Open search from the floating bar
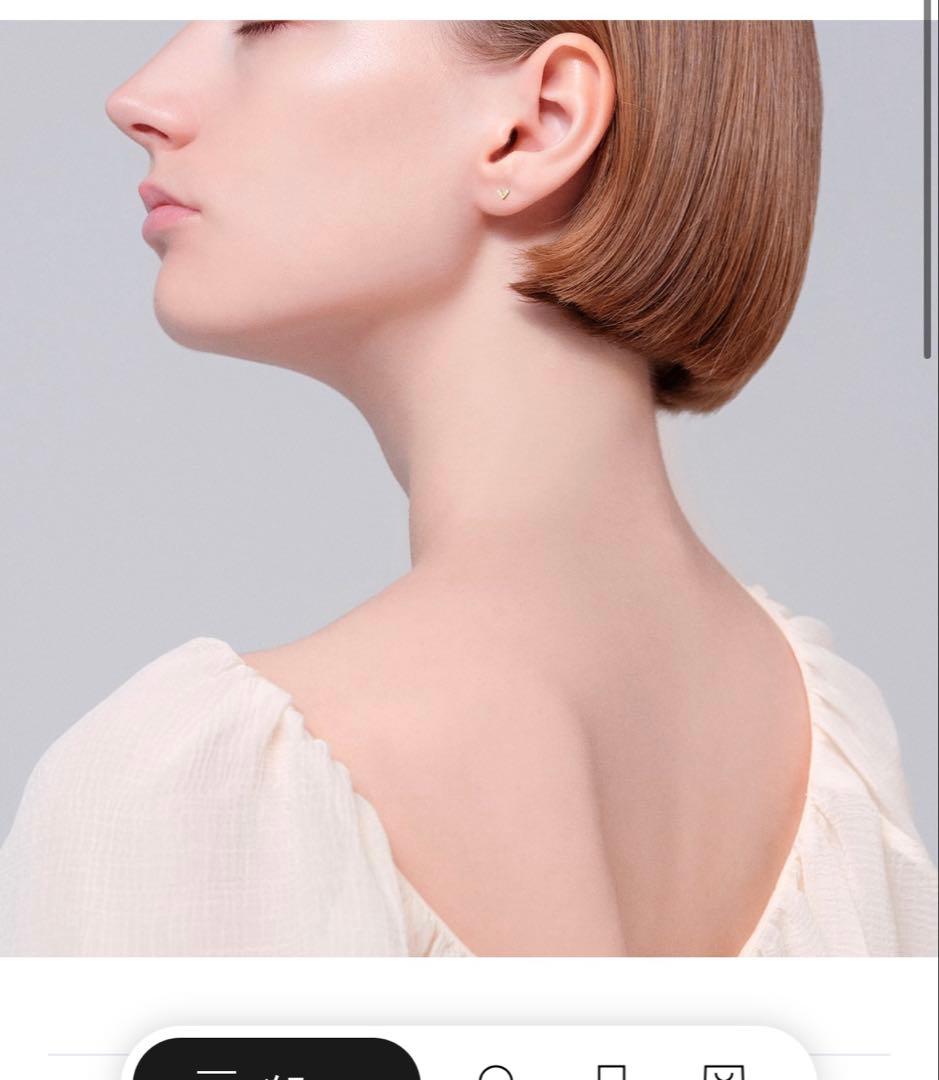Image resolution: width=939 pixels, height=1080 pixels. 496,1071
